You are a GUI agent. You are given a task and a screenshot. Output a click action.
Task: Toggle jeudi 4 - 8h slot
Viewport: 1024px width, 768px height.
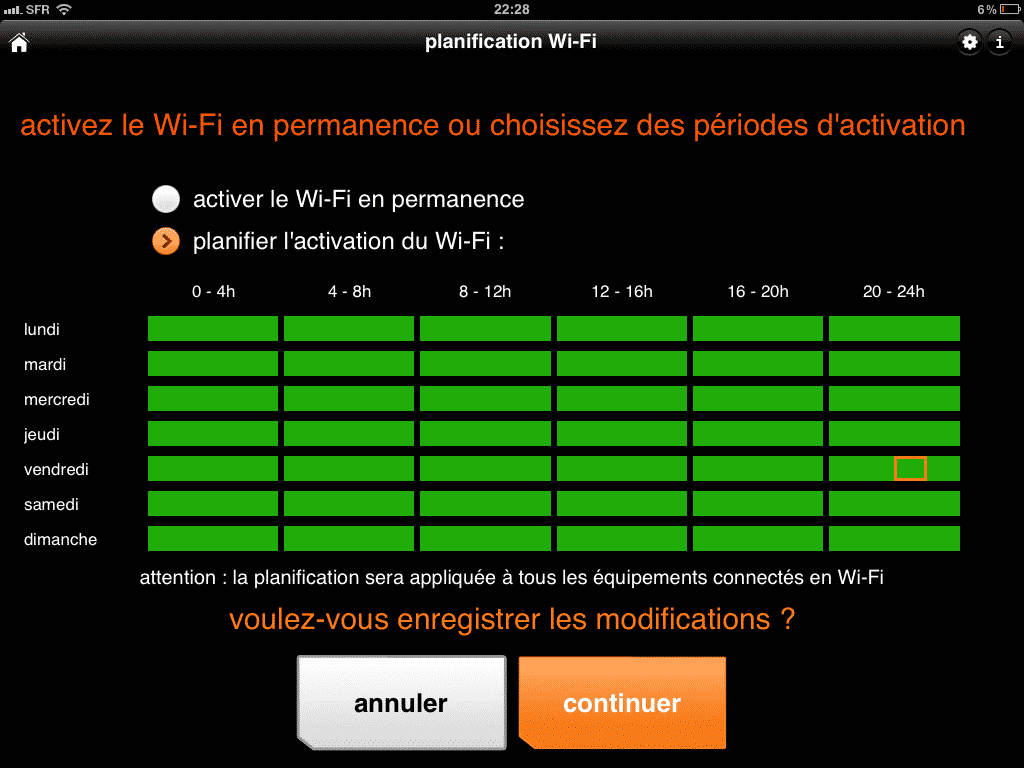(x=349, y=434)
